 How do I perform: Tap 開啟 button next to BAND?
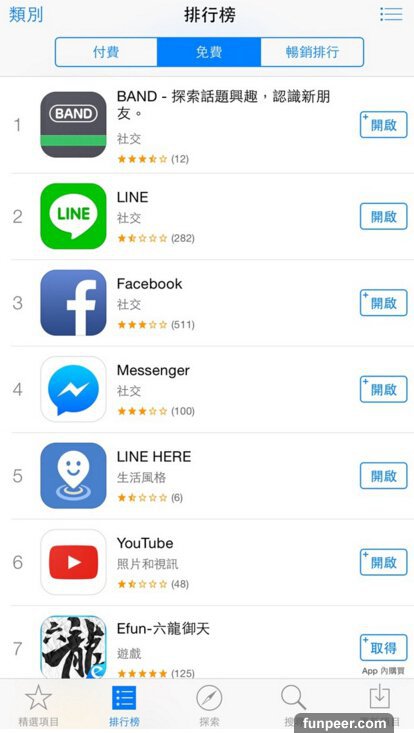click(383, 125)
